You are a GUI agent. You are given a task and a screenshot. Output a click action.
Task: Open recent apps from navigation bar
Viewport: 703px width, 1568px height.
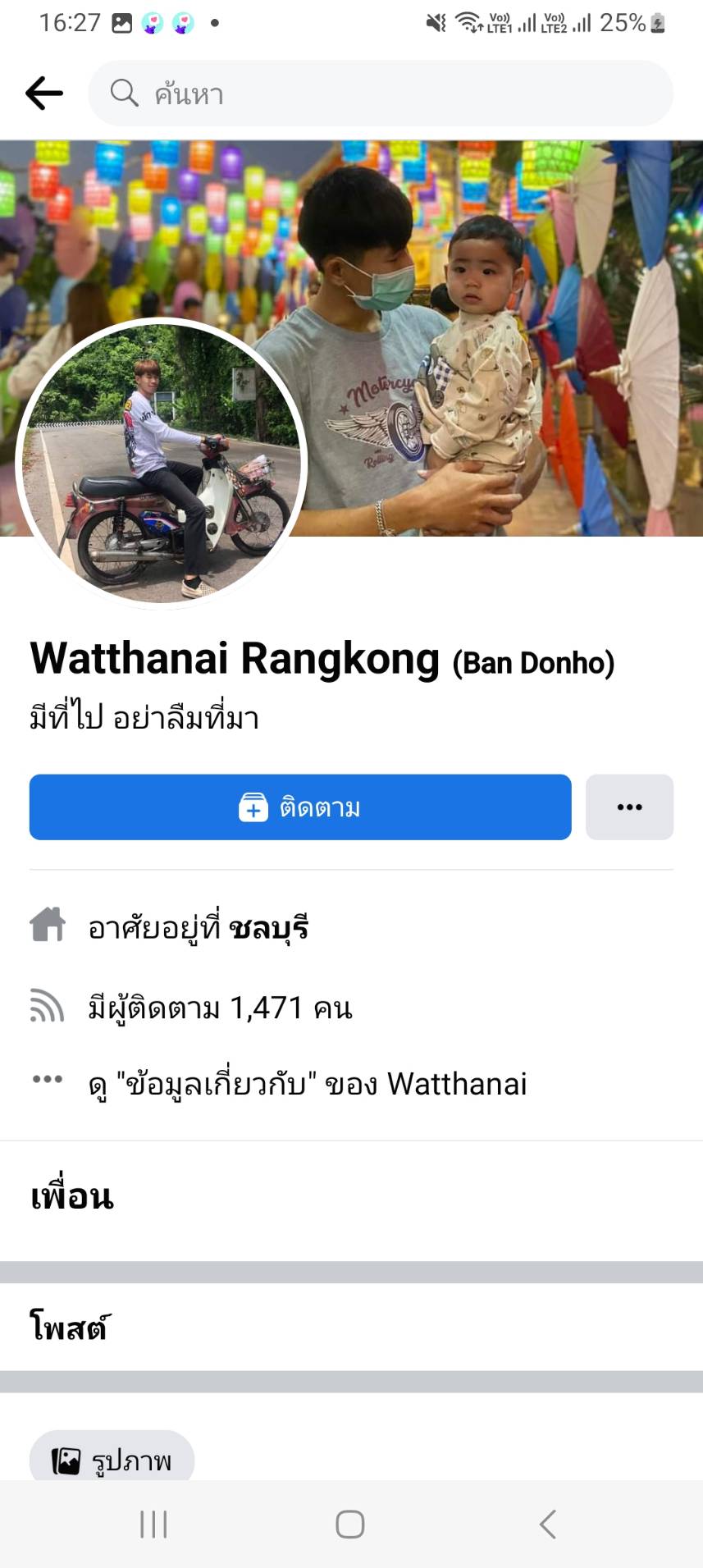(x=153, y=1525)
